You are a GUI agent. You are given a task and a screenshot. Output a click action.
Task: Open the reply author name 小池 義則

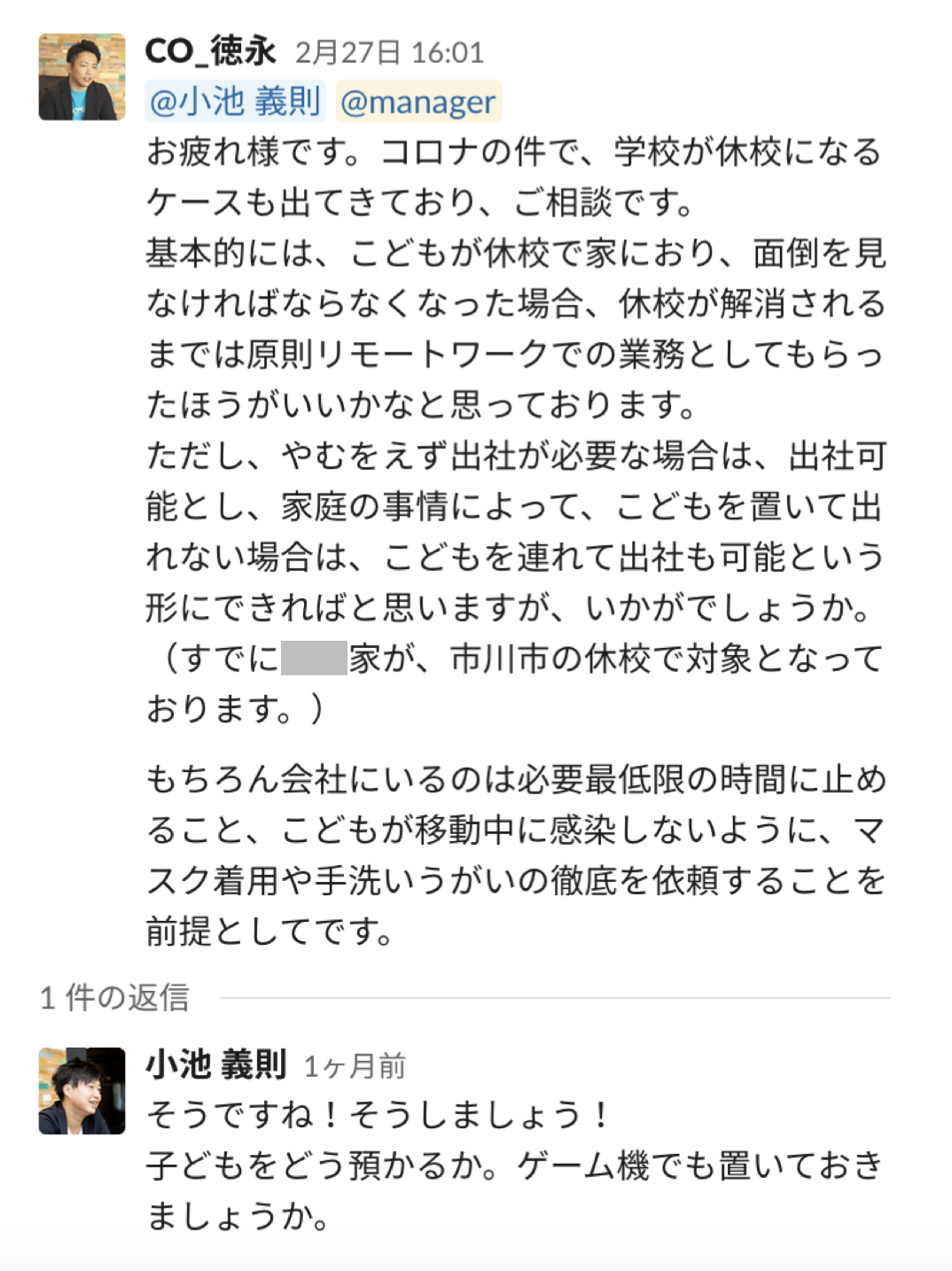point(215,1064)
